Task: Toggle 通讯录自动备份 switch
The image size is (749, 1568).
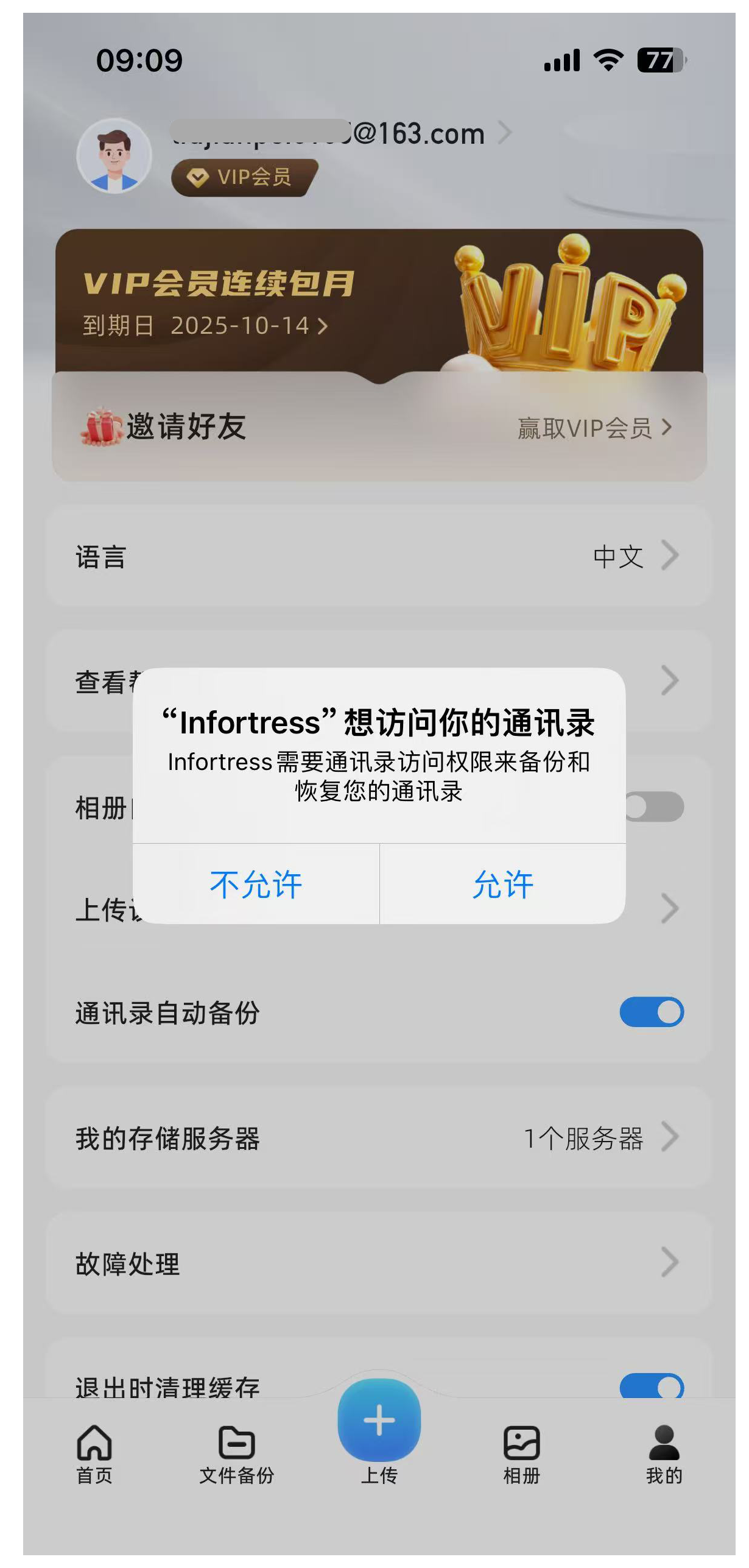Action: [x=651, y=1012]
